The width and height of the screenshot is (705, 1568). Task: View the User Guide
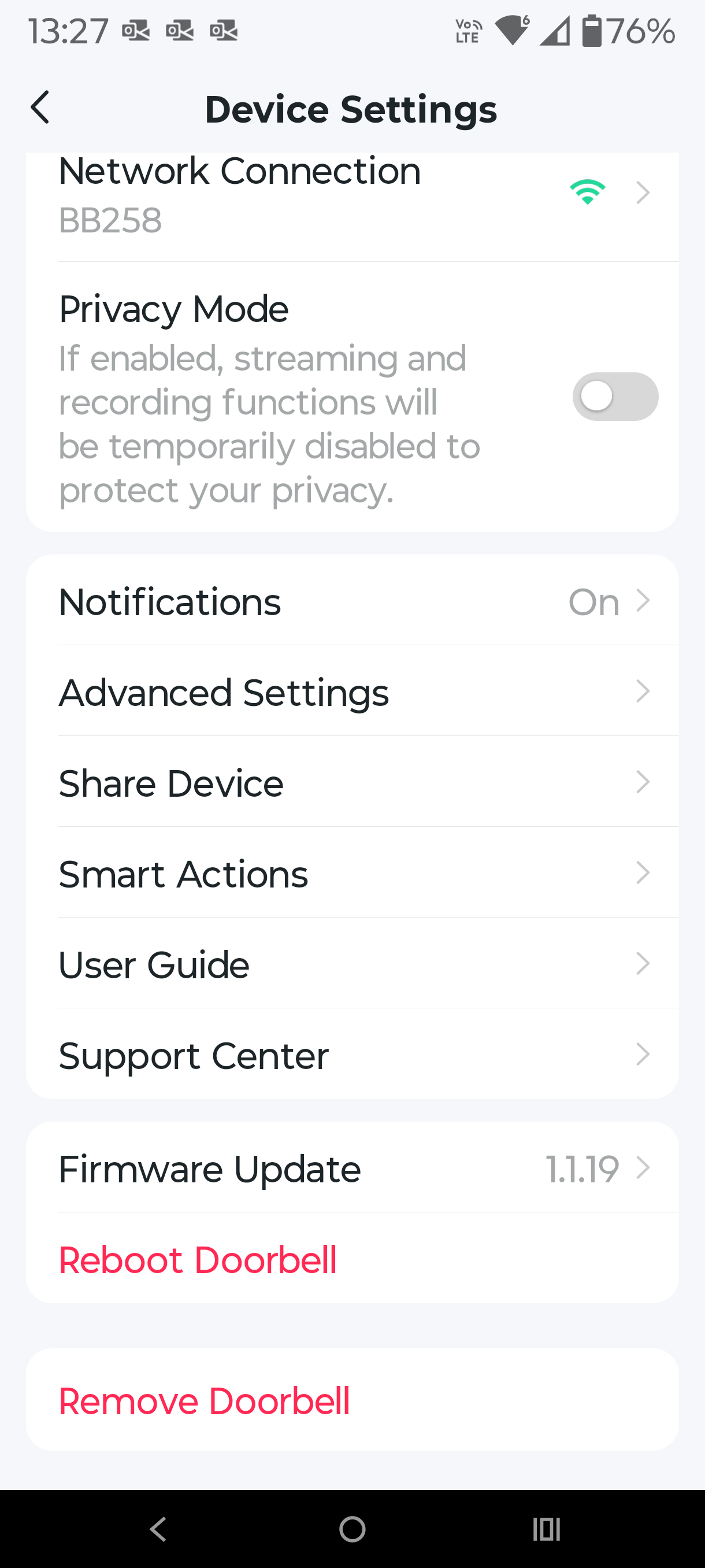(351, 964)
